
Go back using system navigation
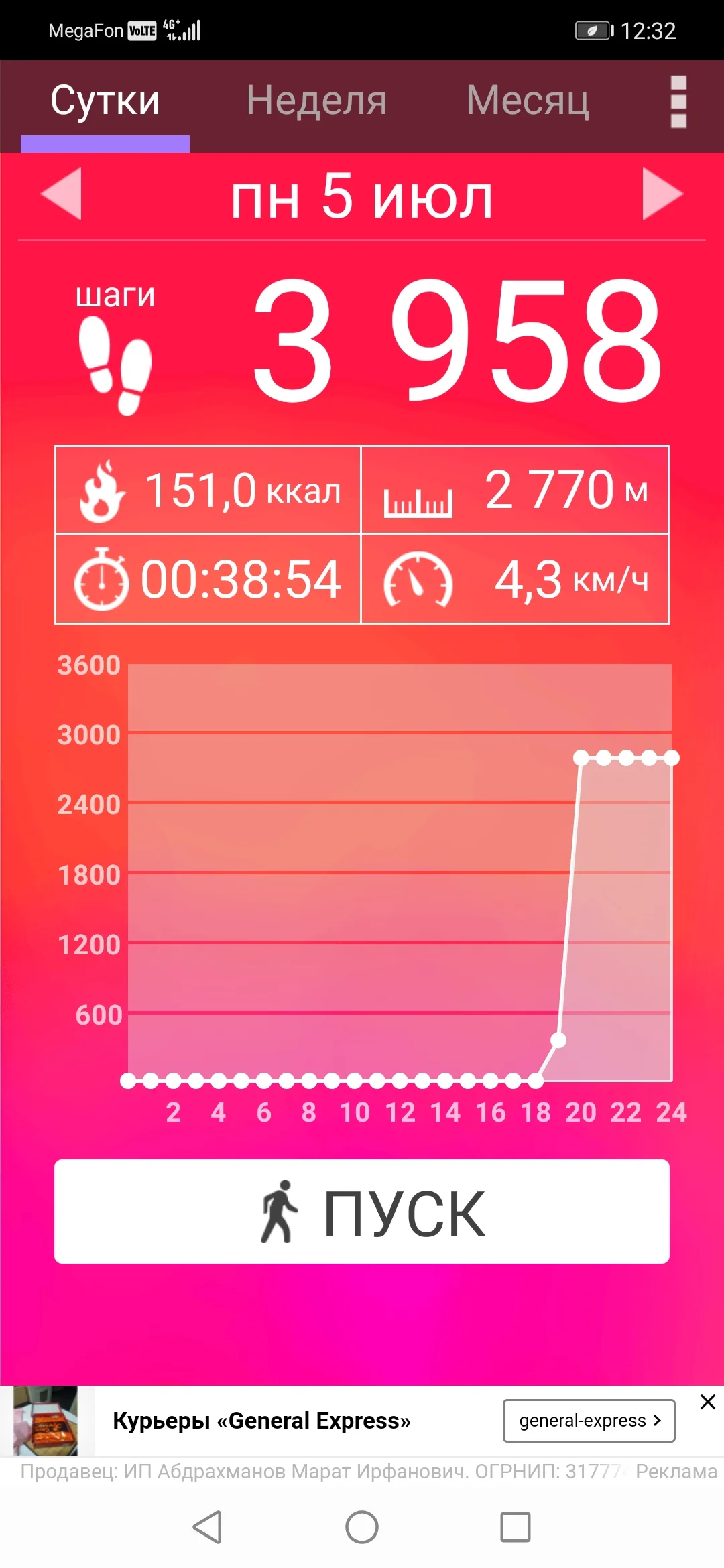[x=208, y=1528]
